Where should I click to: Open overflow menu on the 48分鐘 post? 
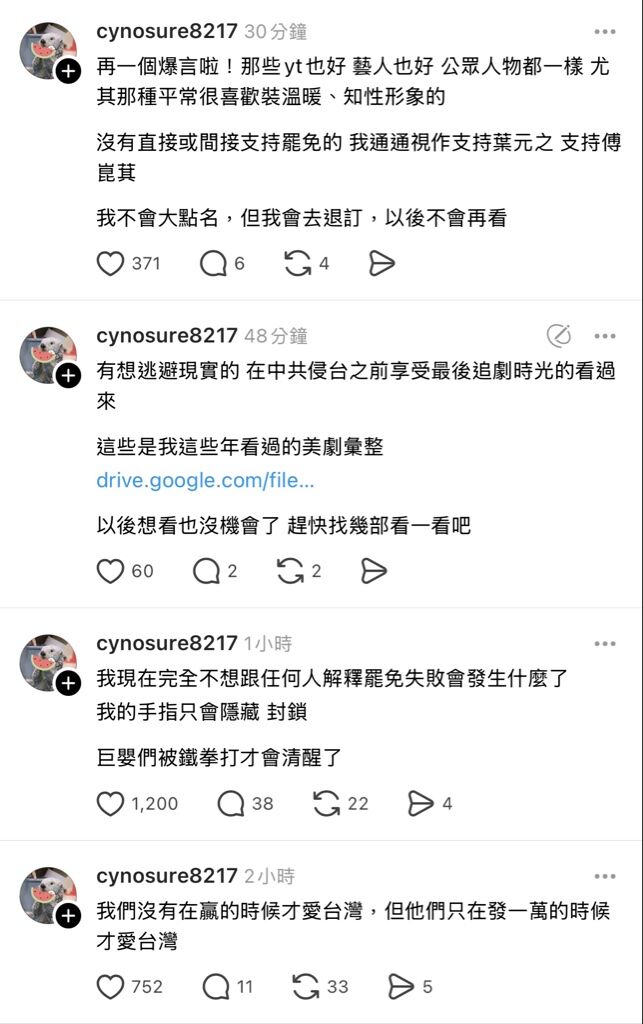tap(605, 336)
